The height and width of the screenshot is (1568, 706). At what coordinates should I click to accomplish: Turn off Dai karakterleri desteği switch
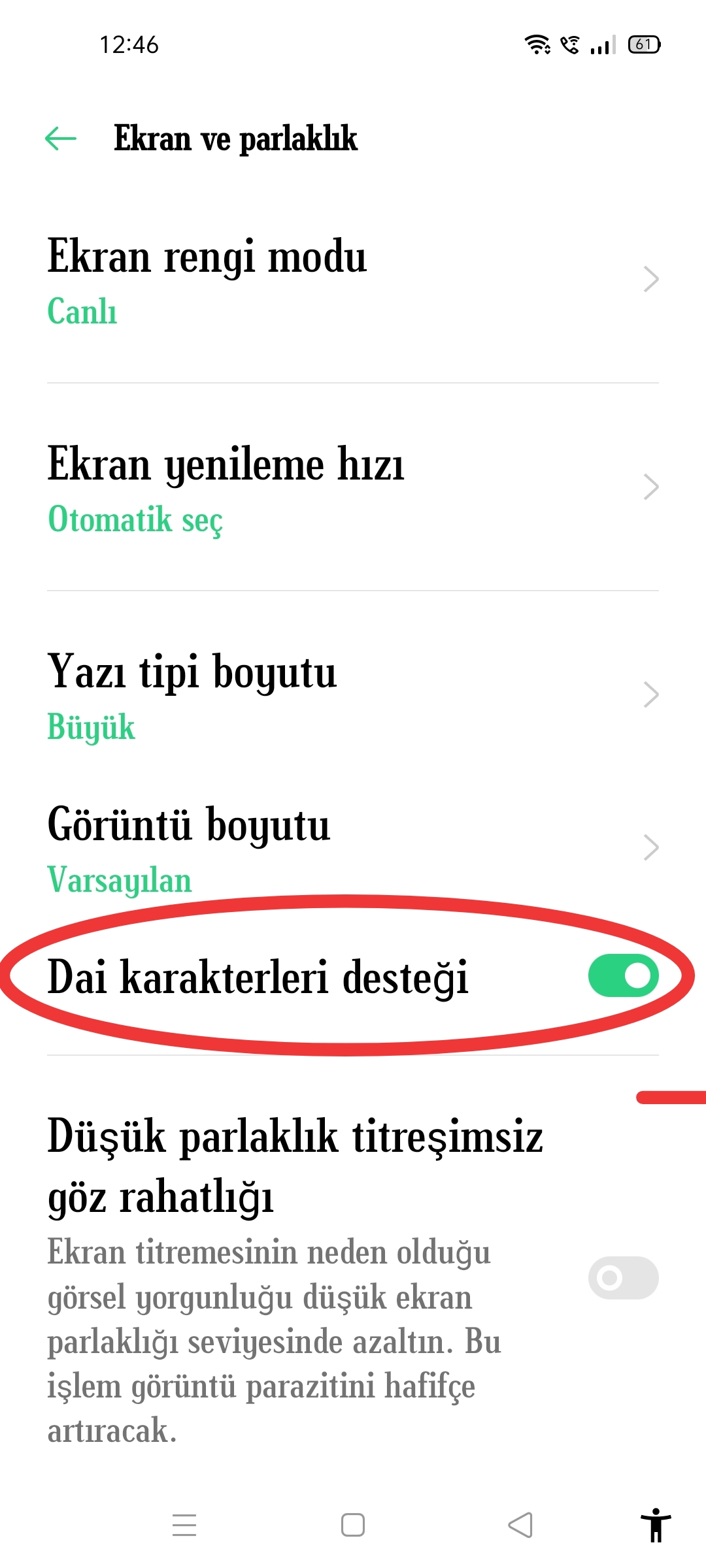click(623, 975)
